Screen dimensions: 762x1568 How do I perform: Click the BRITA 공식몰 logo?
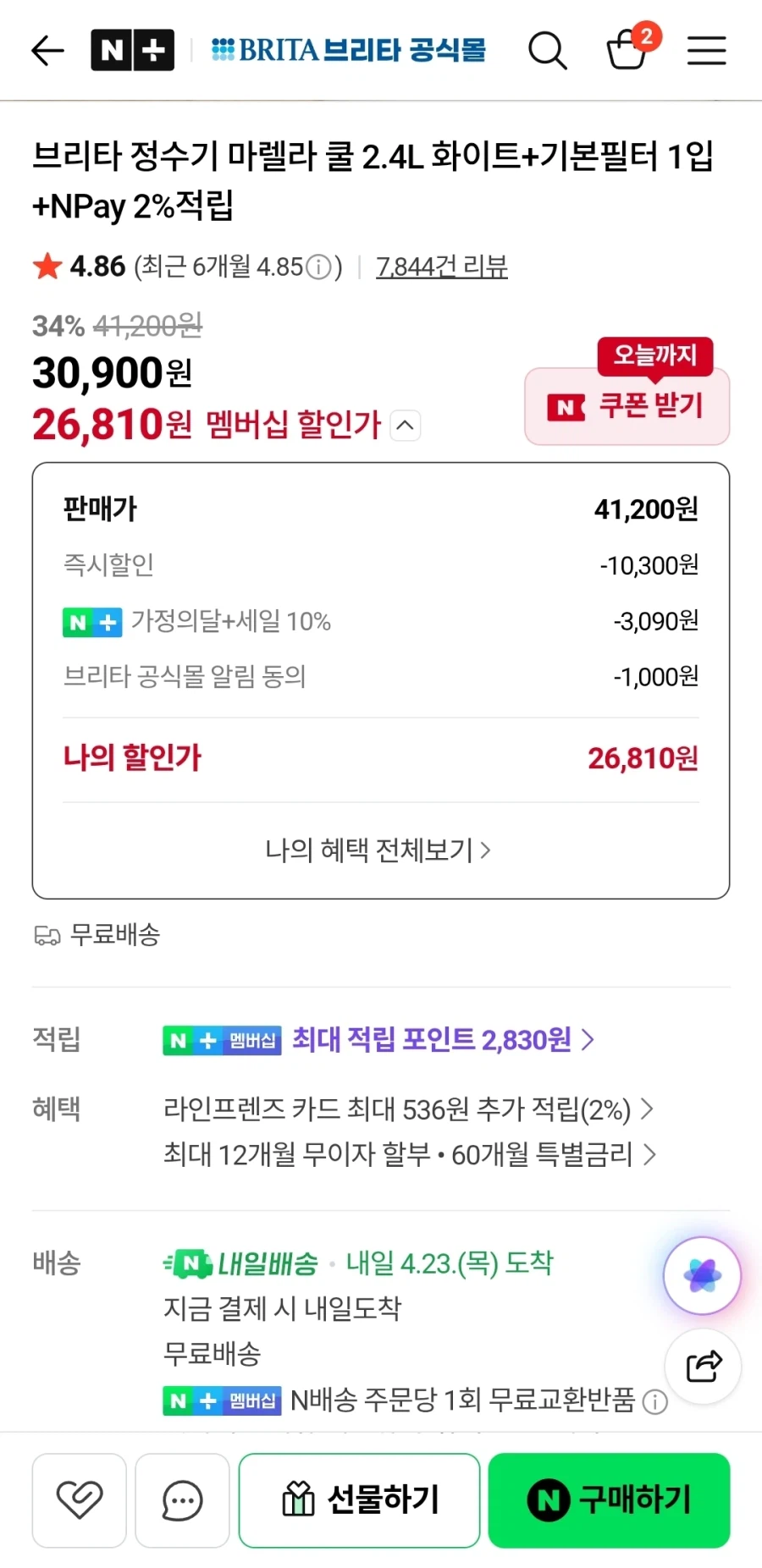coord(350,50)
